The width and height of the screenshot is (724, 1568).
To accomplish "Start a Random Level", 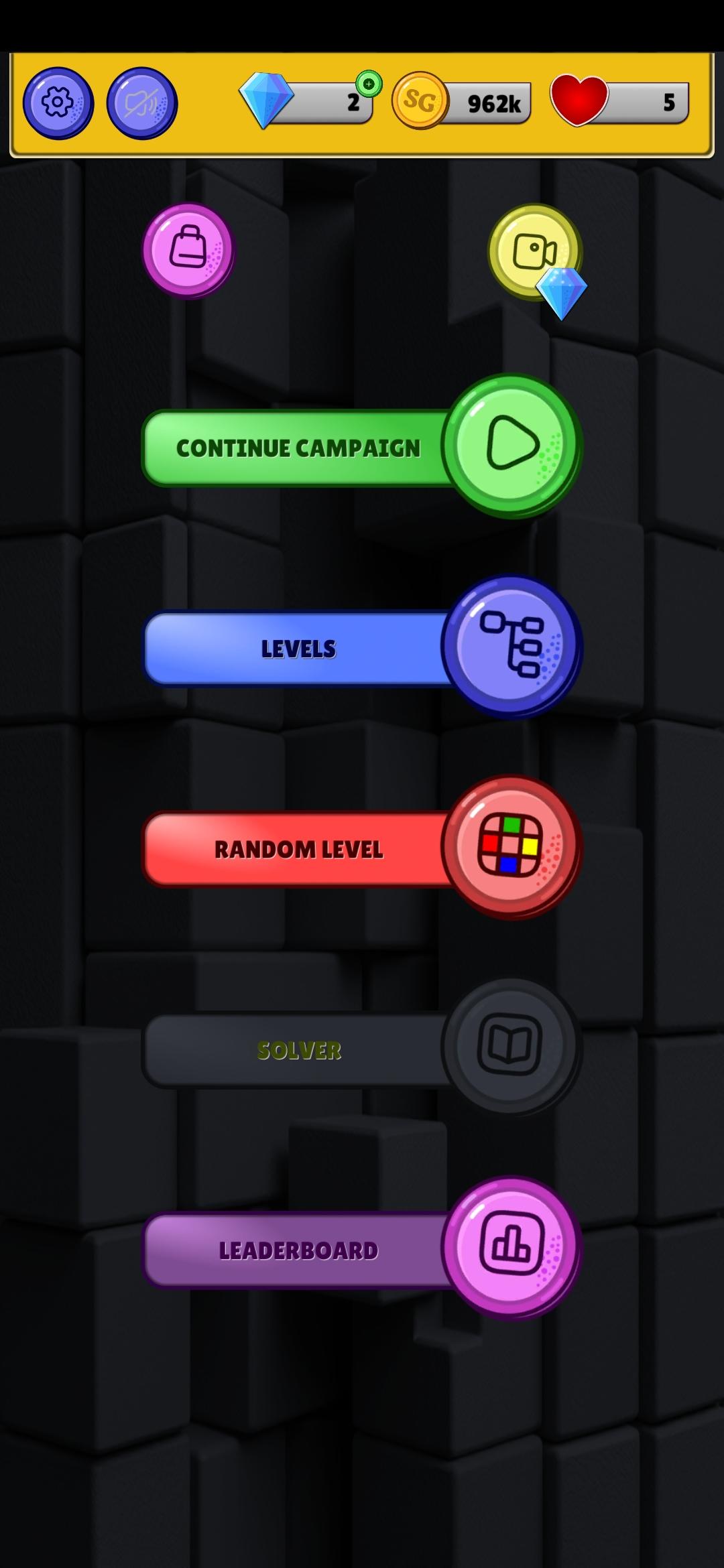I will pos(362,848).
